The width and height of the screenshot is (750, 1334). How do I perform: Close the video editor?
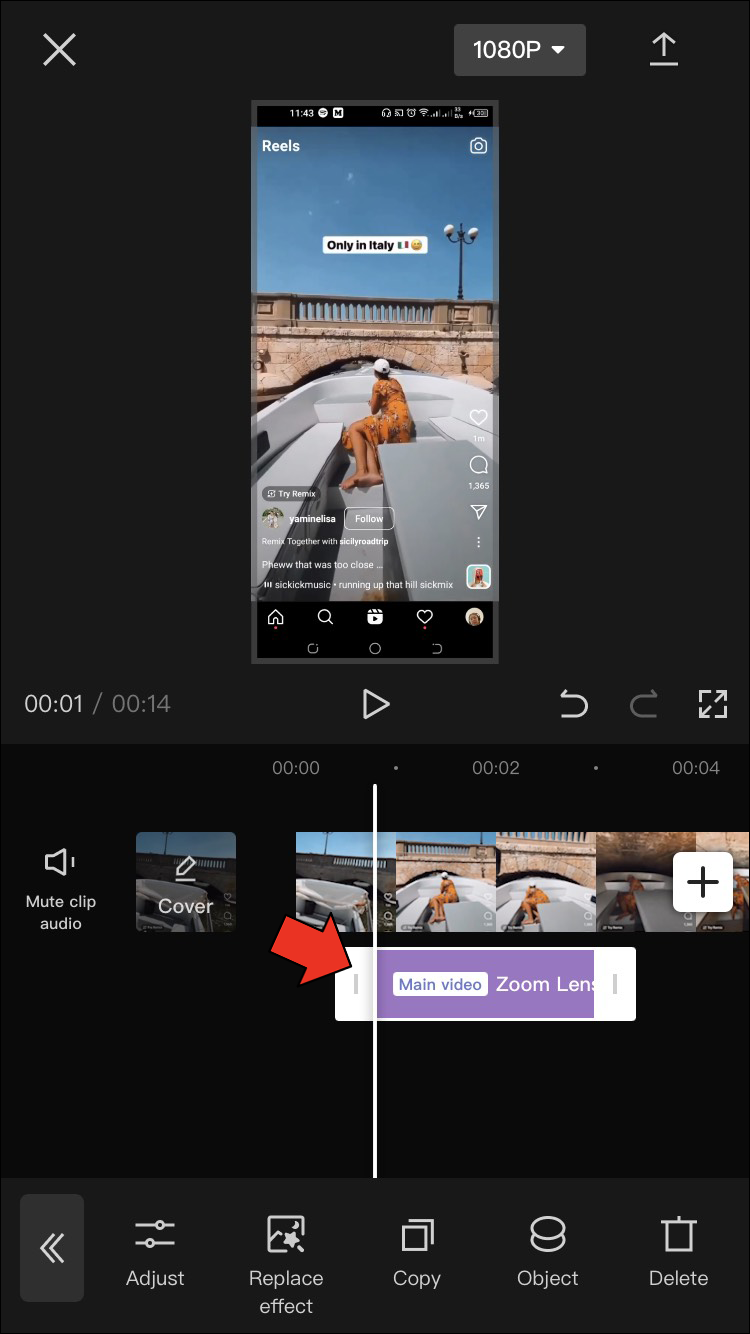(59, 49)
